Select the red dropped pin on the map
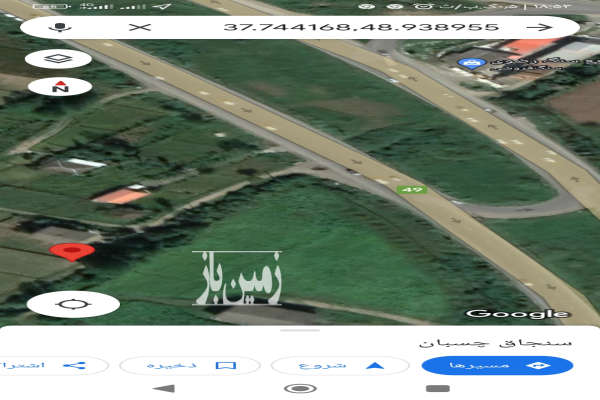 tap(72, 252)
